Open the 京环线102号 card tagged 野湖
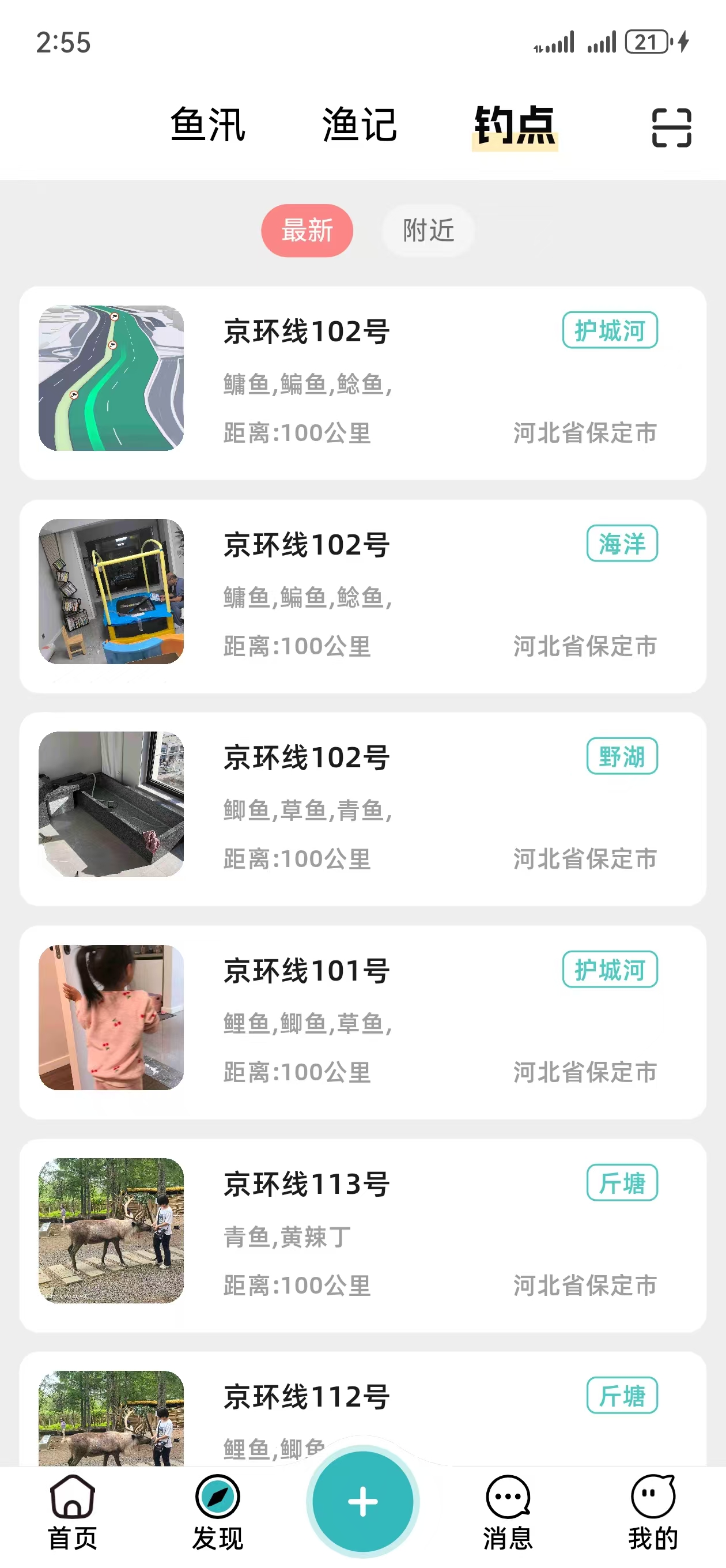The image size is (726, 1568). pos(362,808)
